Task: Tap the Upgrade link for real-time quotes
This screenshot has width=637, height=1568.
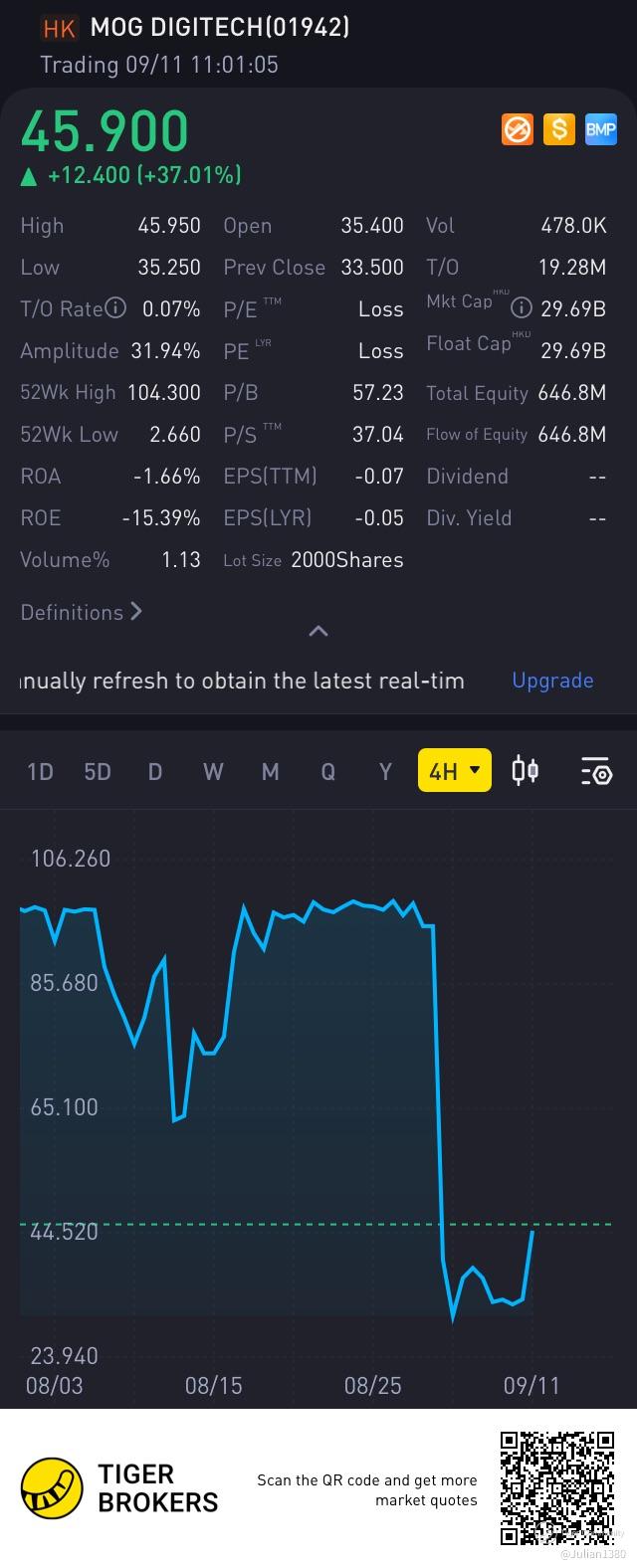Action: [x=552, y=681]
